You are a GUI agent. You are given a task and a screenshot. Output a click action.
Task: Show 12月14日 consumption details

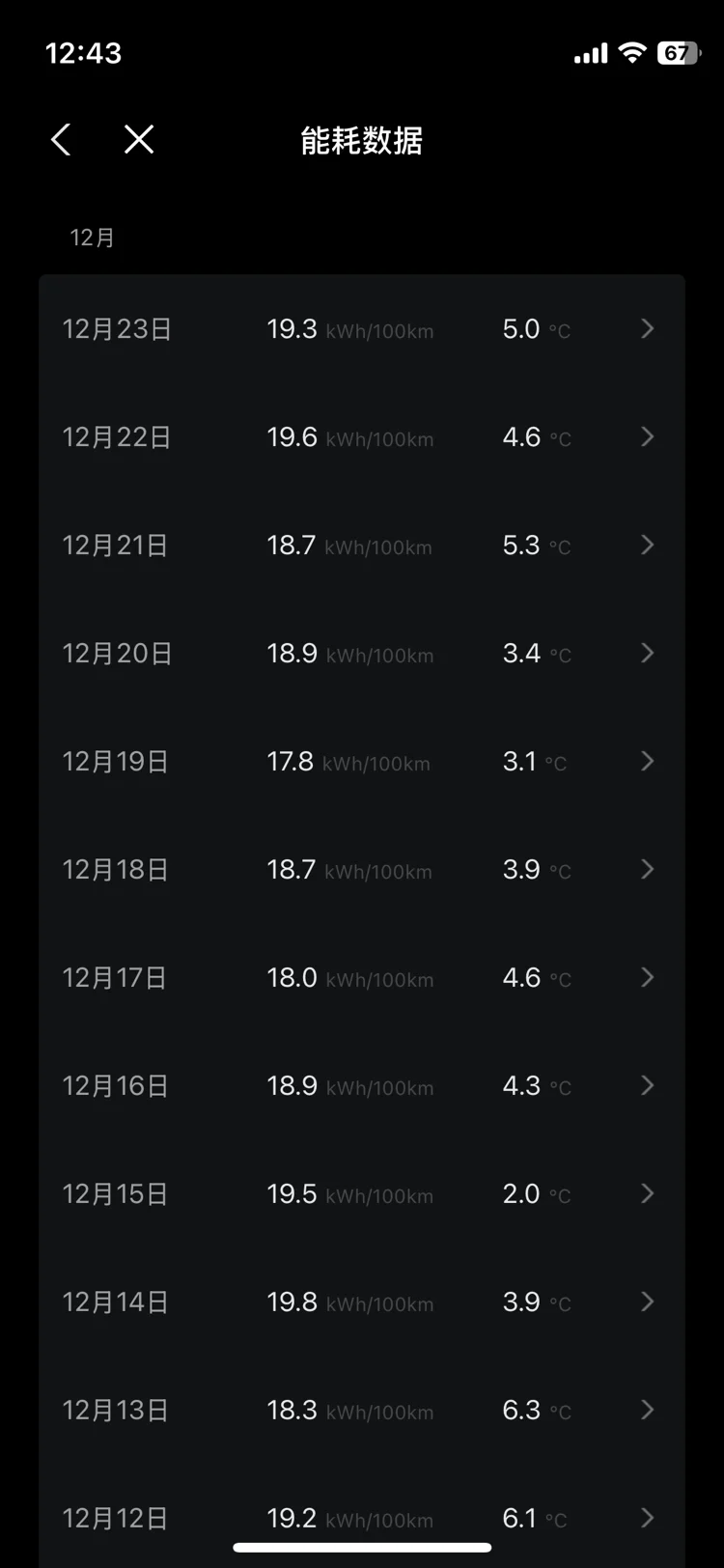pyautogui.click(x=362, y=1302)
